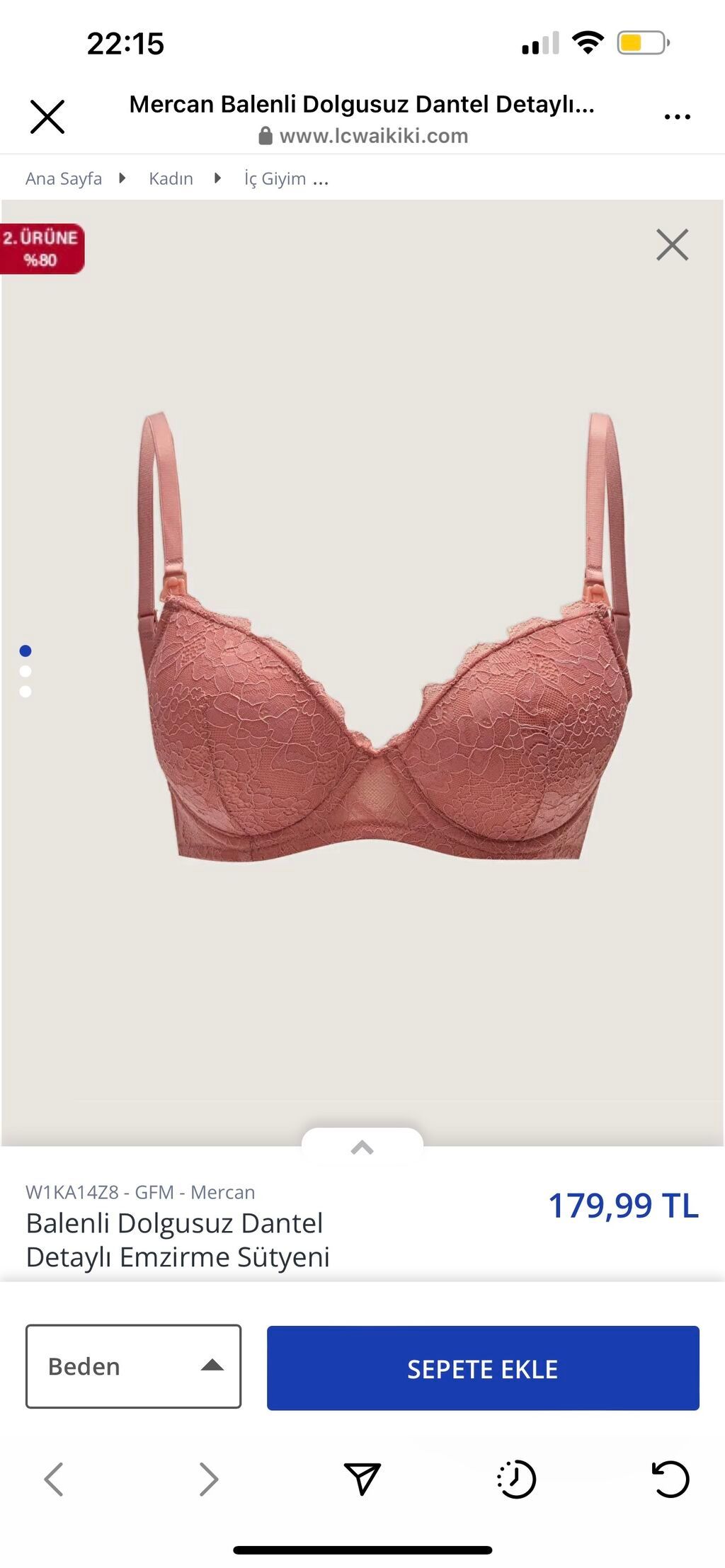
Task: Go back to the previous page
Action: tap(54, 1479)
